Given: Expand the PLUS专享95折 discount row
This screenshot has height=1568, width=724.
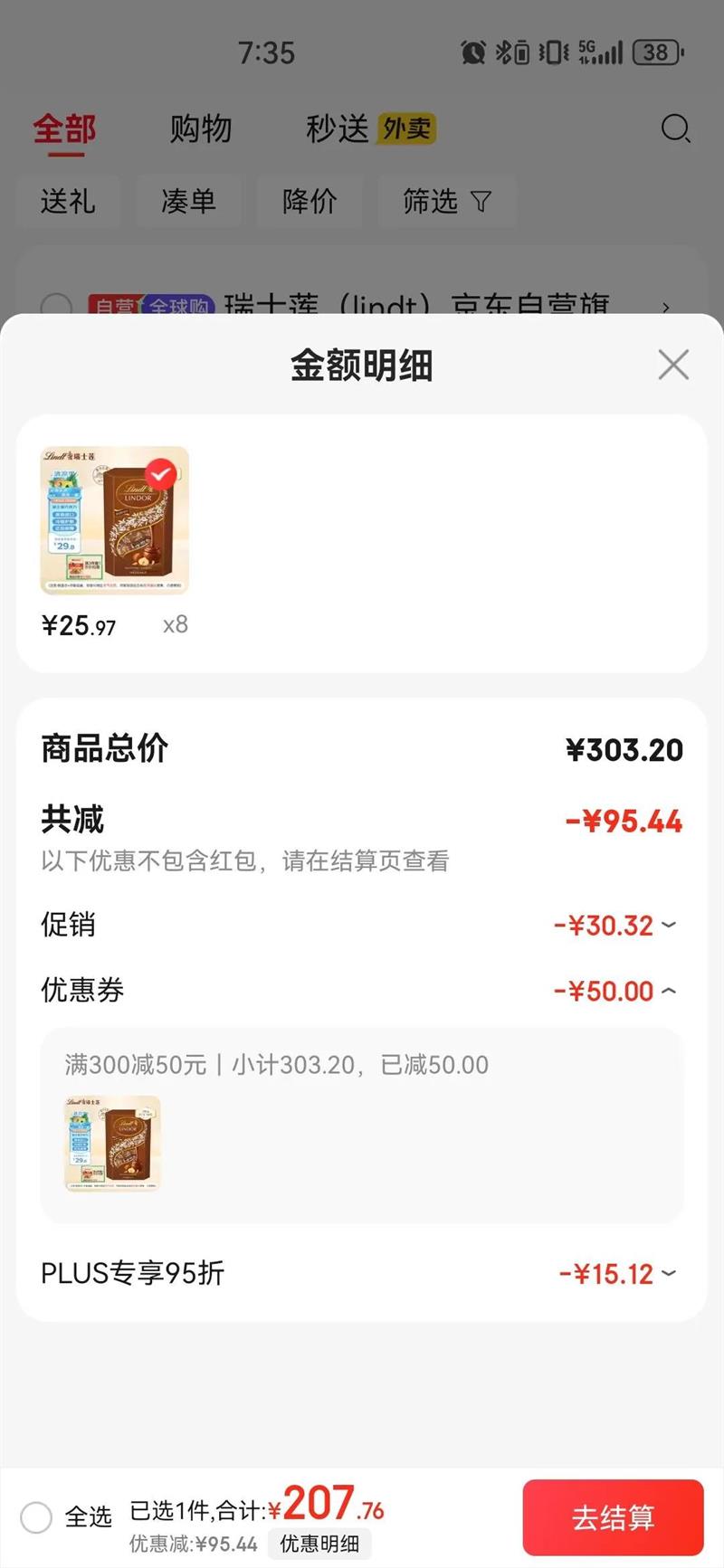Looking at the screenshot, I should point(669,1274).
